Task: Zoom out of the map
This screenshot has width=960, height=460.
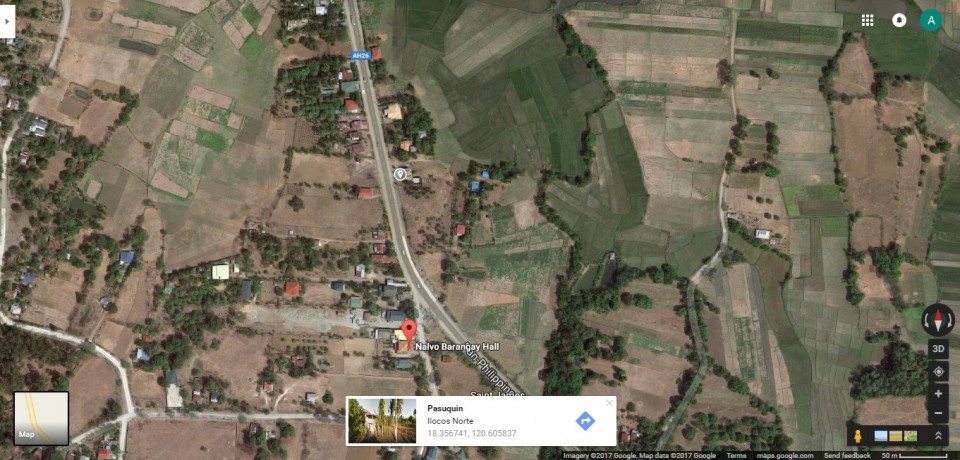Action: coord(938,413)
